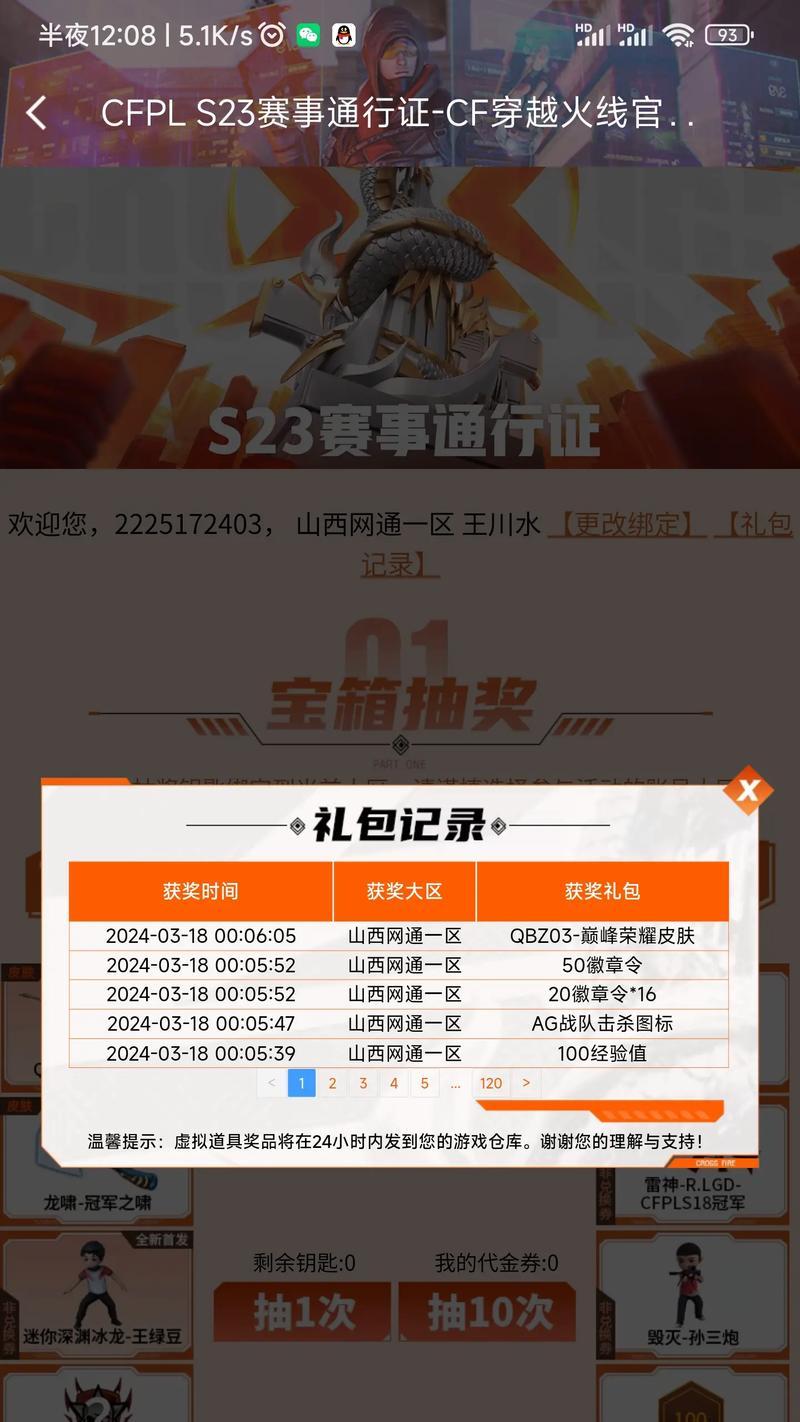Image resolution: width=800 pixels, height=1422 pixels.
Task: Jump to page 3 of records
Action: (363, 1083)
